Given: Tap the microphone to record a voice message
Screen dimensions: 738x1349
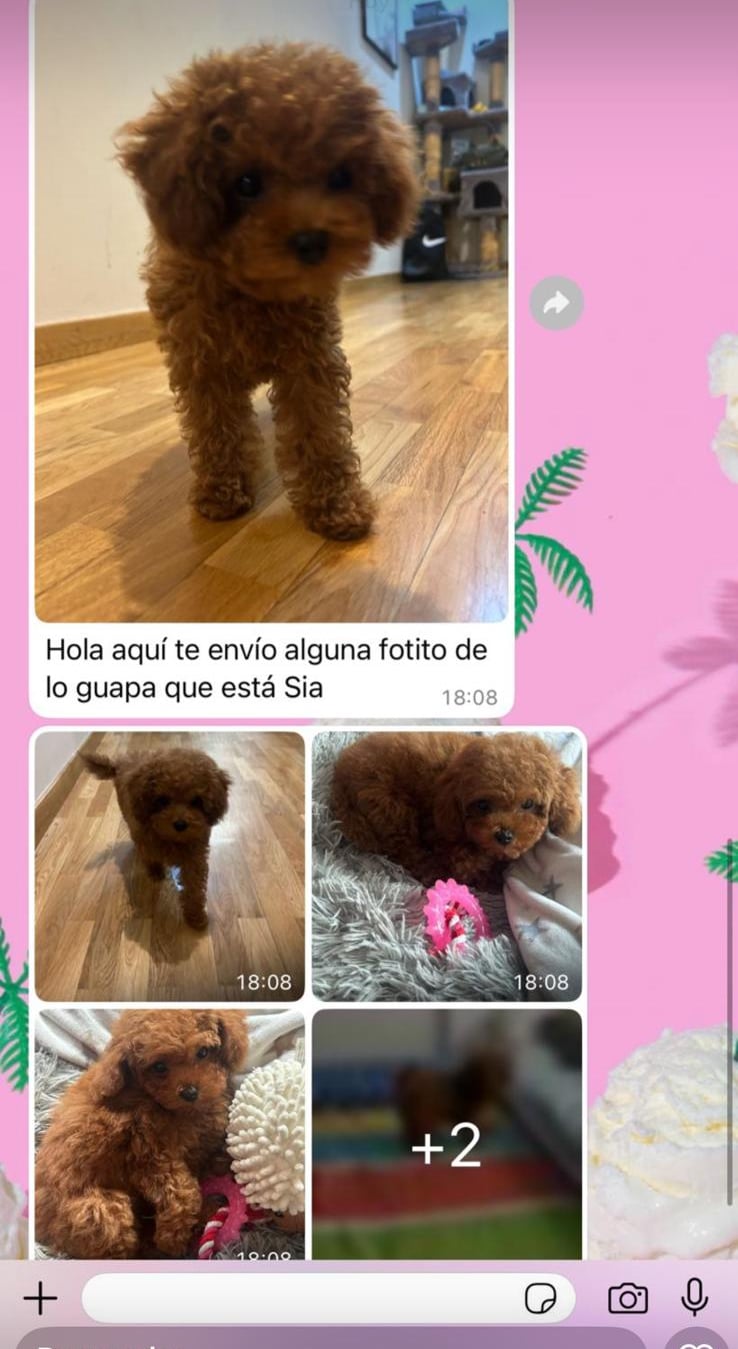Looking at the screenshot, I should click(694, 1297).
